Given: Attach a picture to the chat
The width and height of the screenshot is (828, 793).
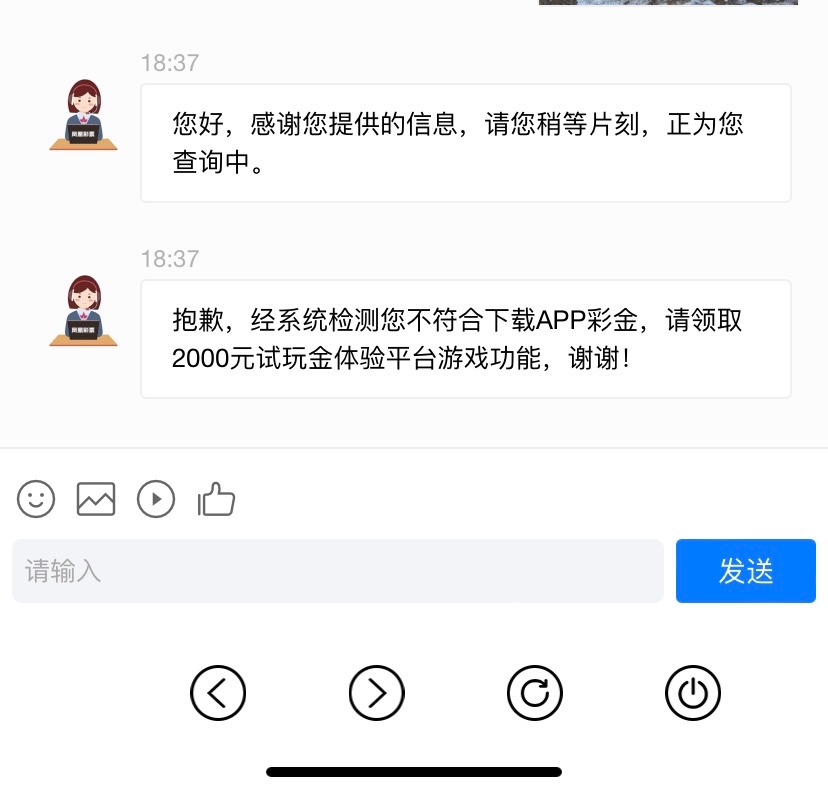Looking at the screenshot, I should [96, 498].
